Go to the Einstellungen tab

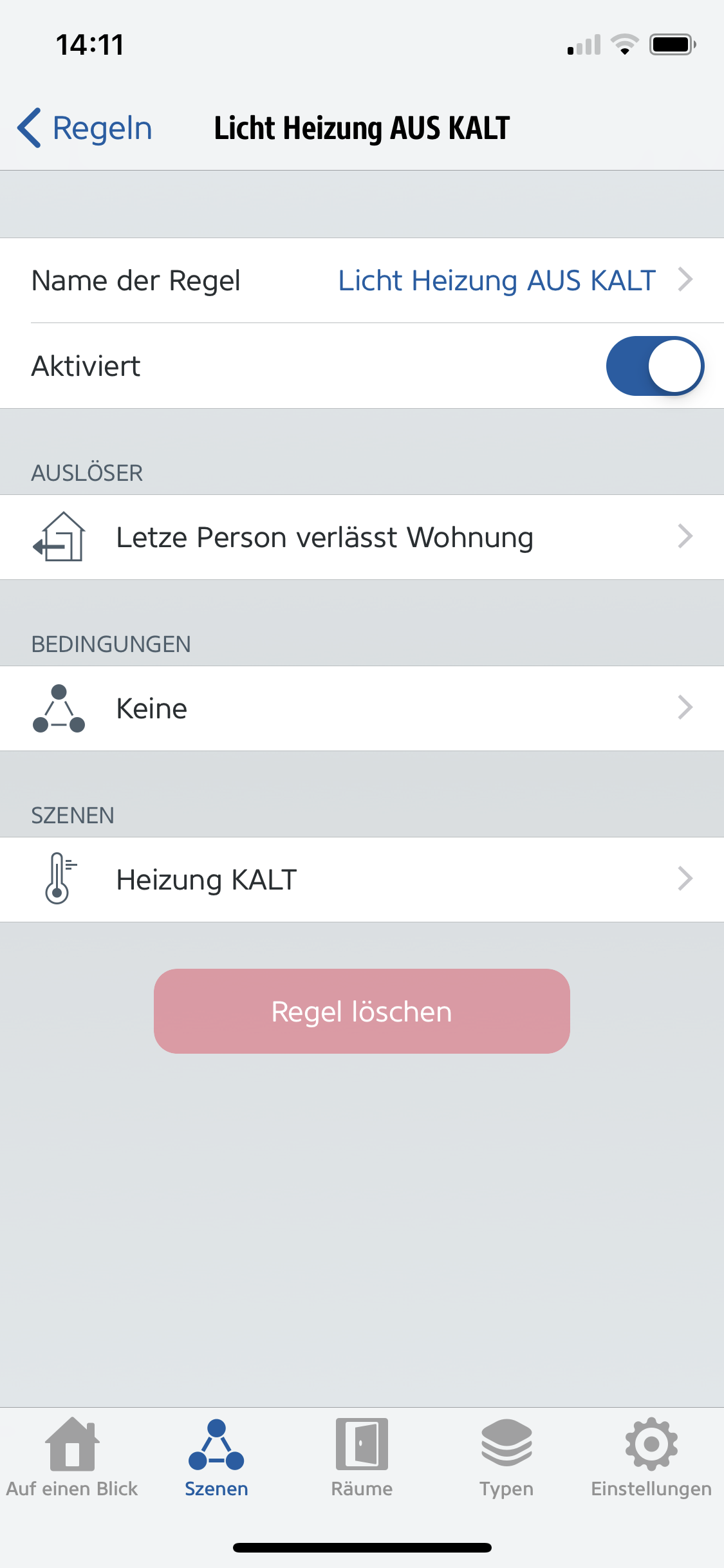click(651, 1457)
